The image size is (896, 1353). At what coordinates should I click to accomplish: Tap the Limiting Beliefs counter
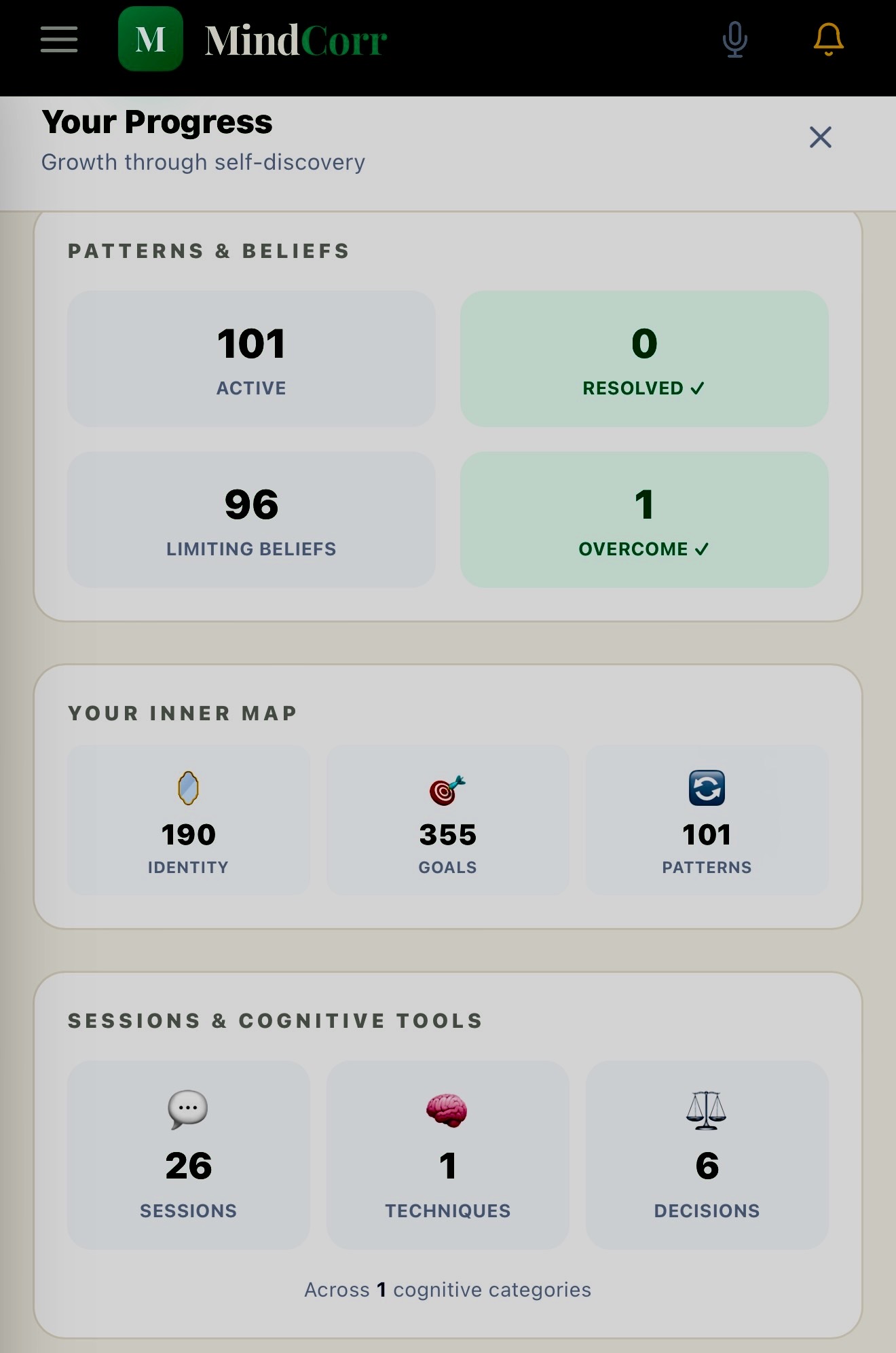[x=250, y=519]
